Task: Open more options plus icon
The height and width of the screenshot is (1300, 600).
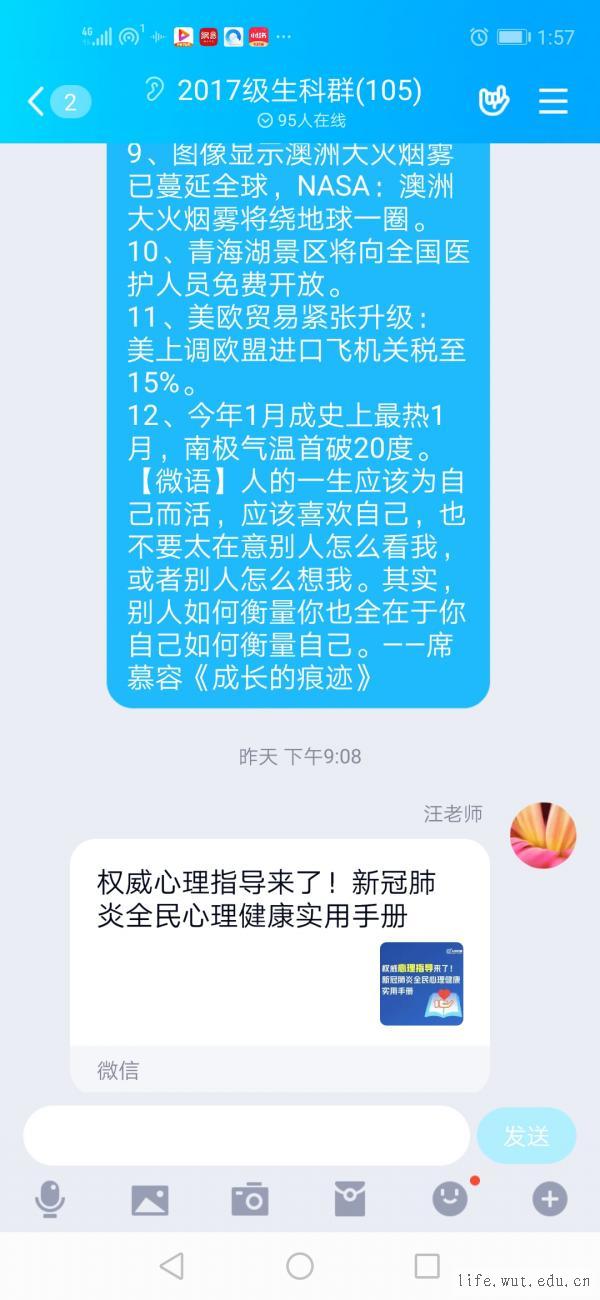Action: 549,1199
